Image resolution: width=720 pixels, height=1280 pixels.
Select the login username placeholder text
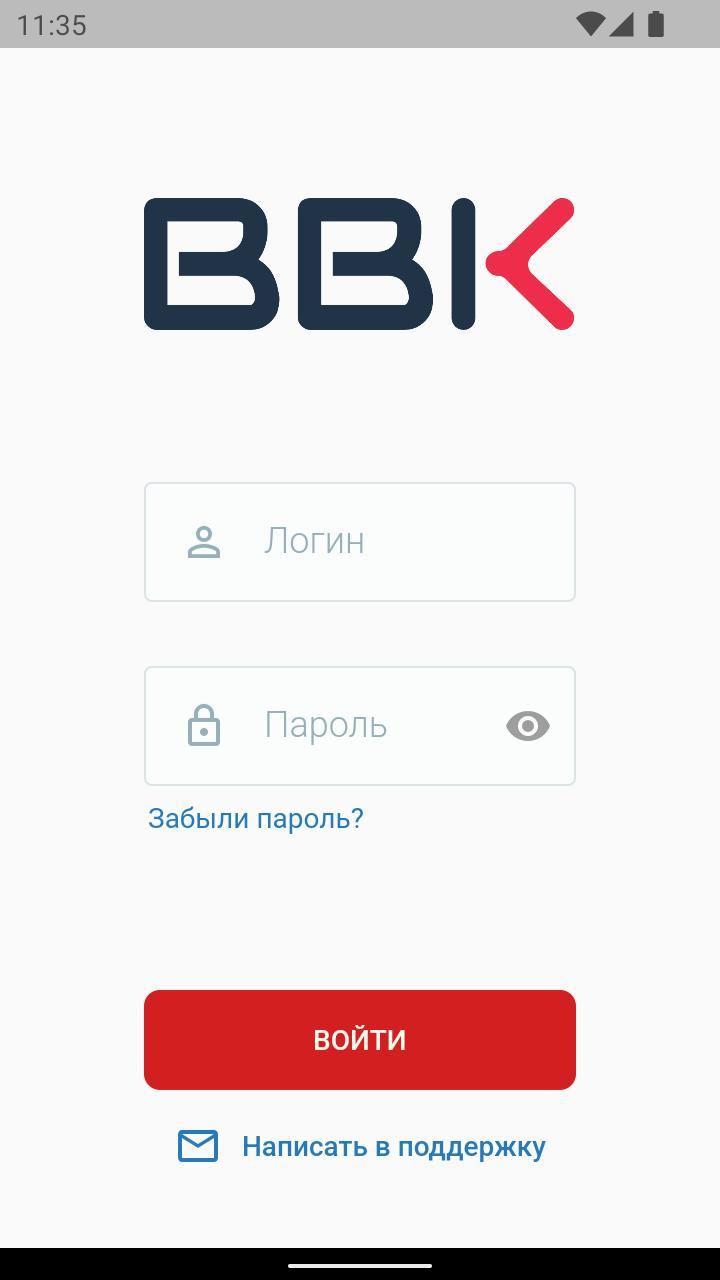point(316,540)
